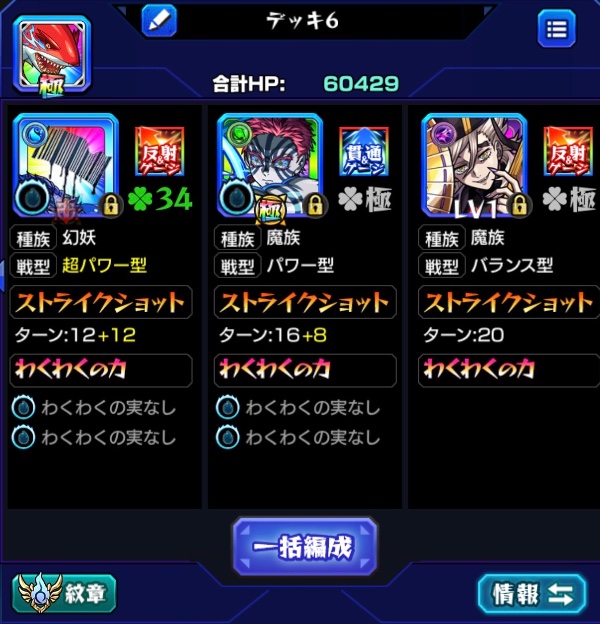Select the 魔族 パワー型 character card
The image size is (600, 624).
(270, 163)
